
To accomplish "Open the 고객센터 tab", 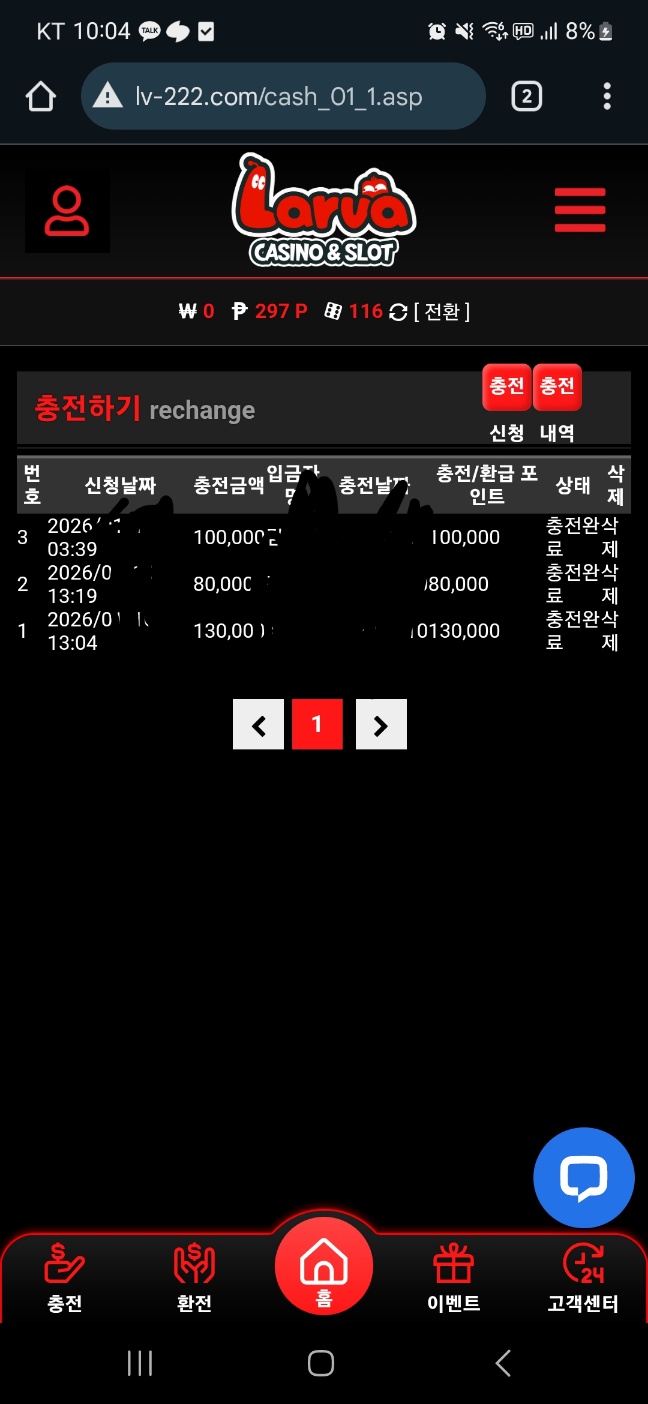I will point(583,1277).
